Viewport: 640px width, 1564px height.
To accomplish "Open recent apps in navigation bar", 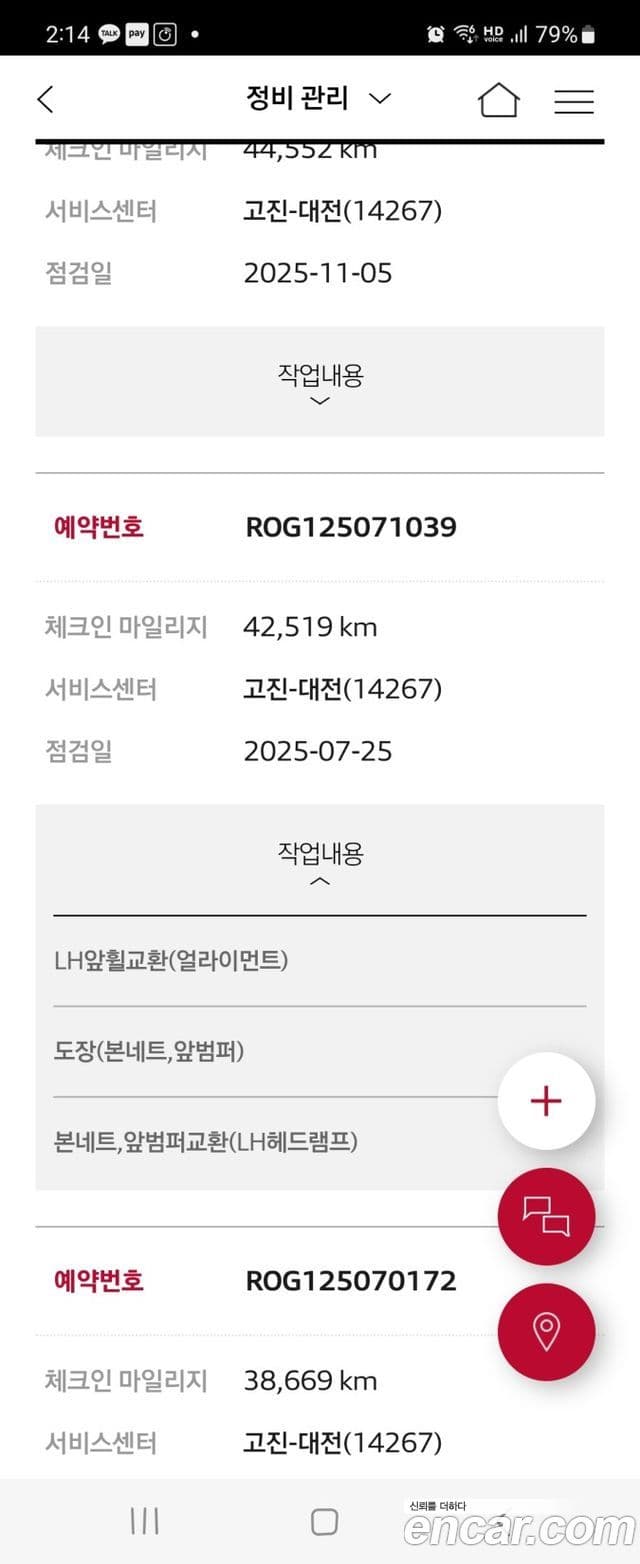I will (145, 1521).
